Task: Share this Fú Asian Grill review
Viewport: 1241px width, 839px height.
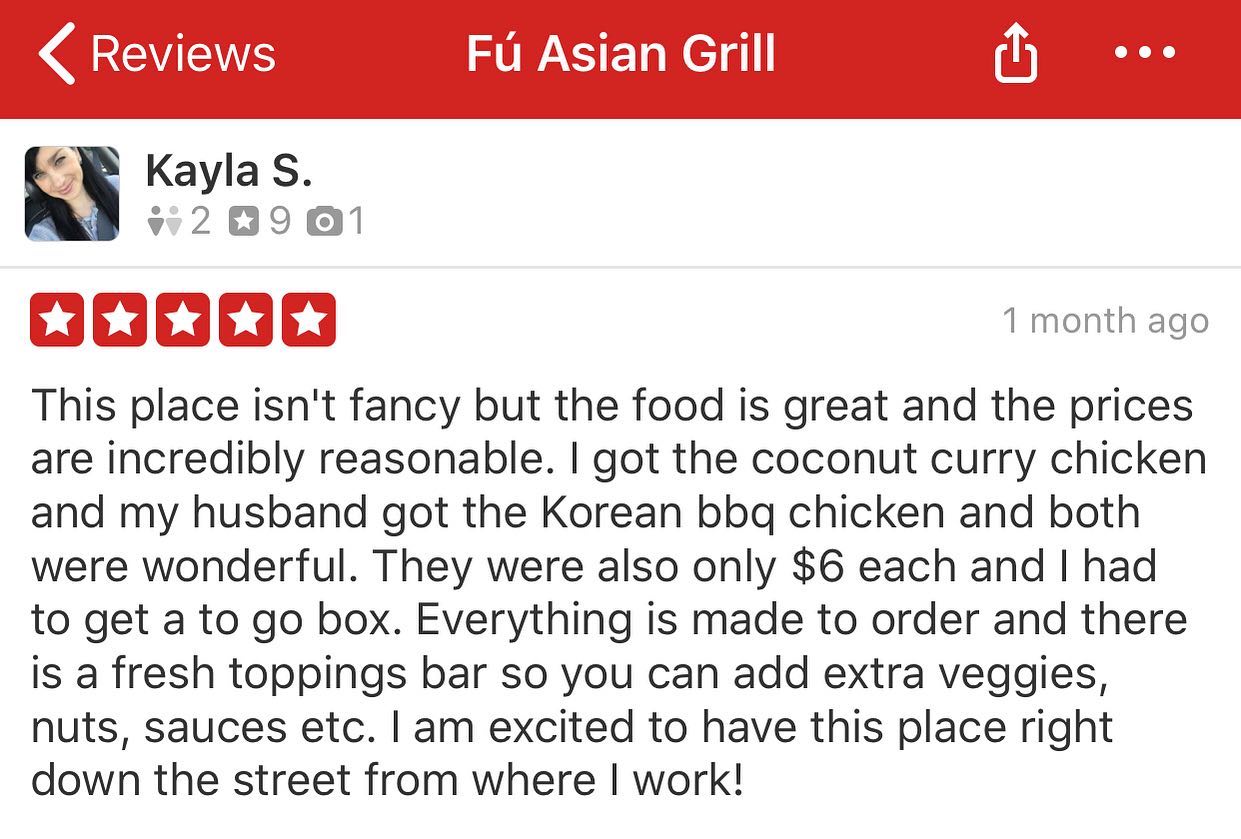Action: pyautogui.click(x=1015, y=56)
